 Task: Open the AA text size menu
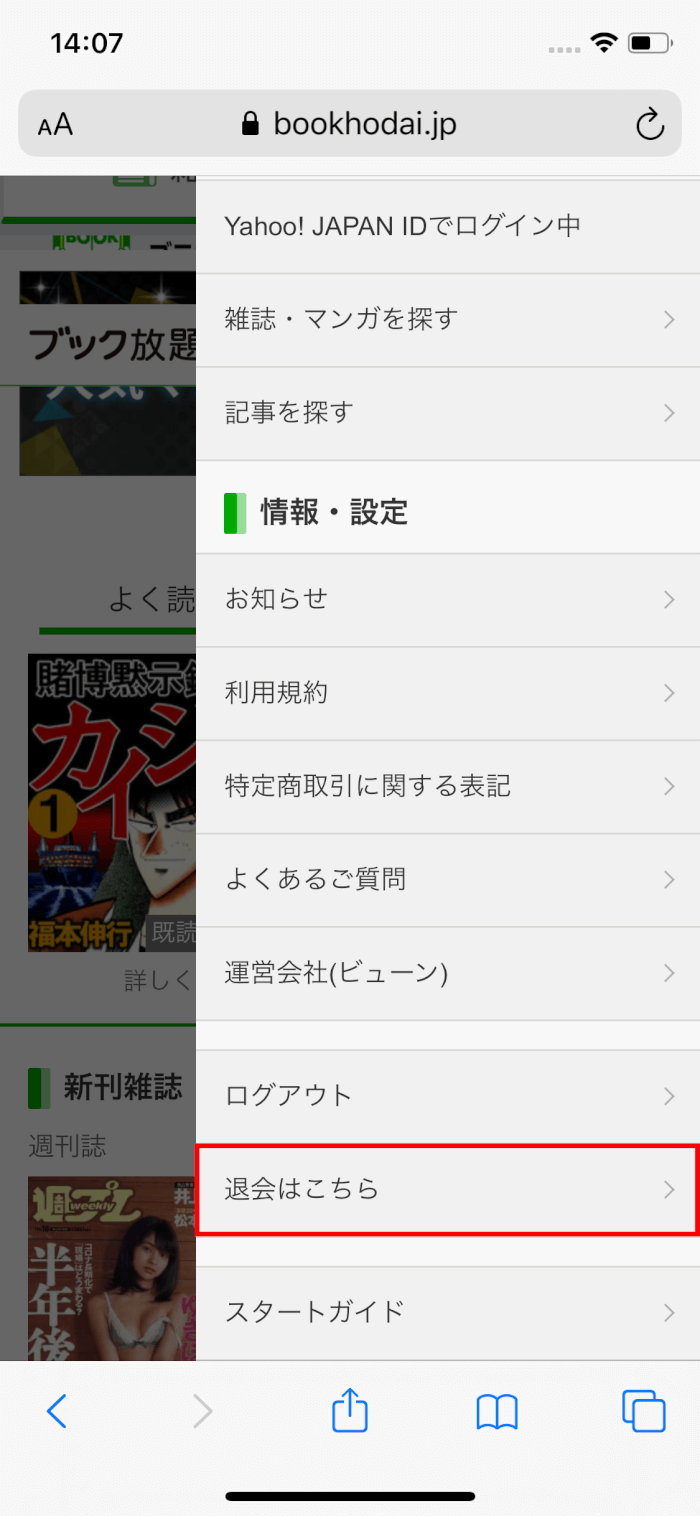[55, 125]
